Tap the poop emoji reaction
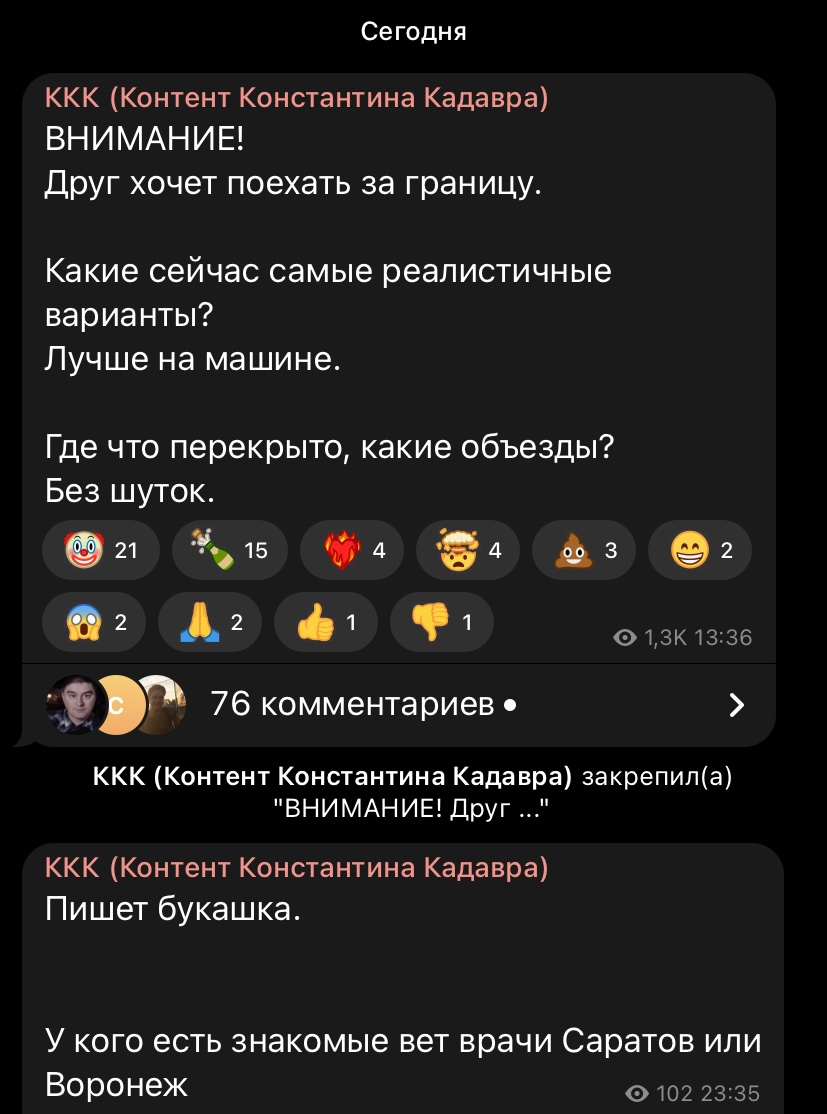This screenshot has width=827, height=1114. (x=582, y=549)
